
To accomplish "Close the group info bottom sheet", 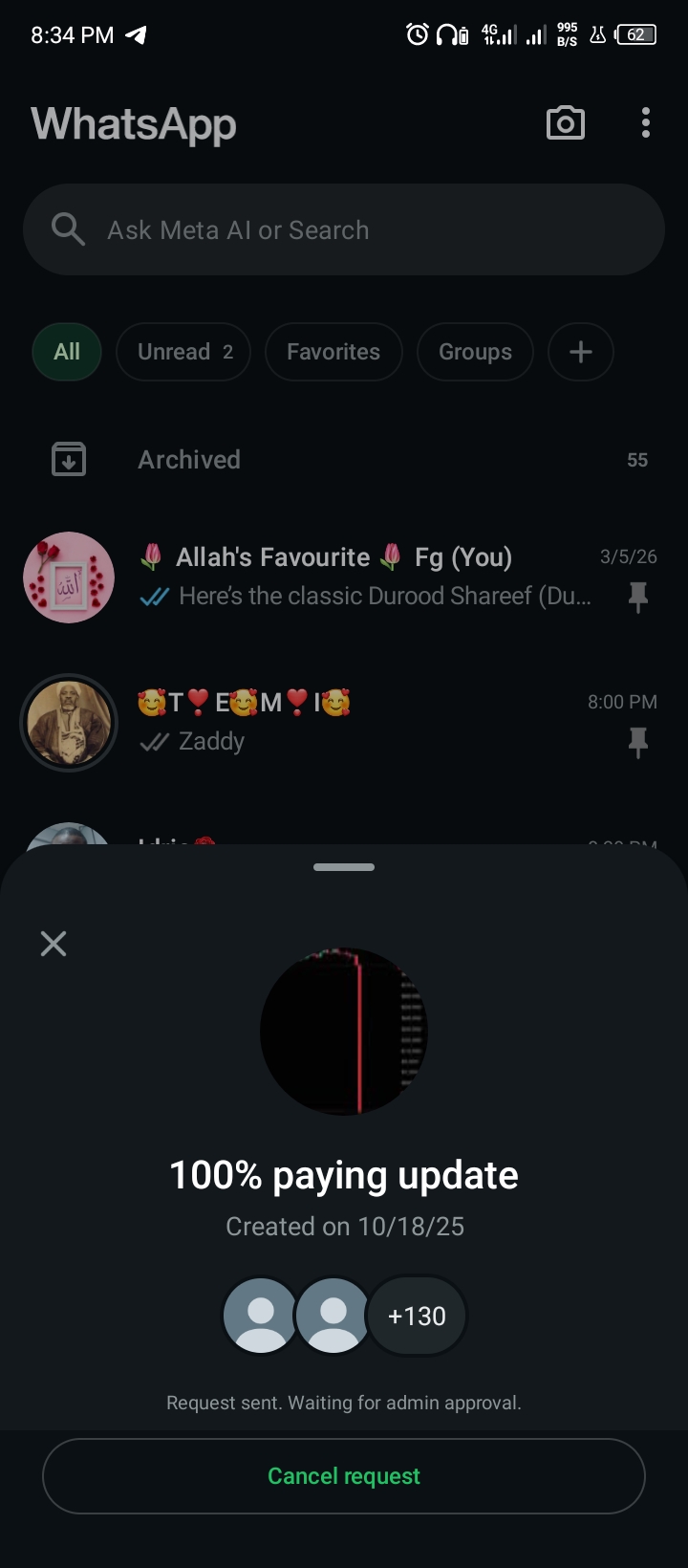I will point(54,945).
